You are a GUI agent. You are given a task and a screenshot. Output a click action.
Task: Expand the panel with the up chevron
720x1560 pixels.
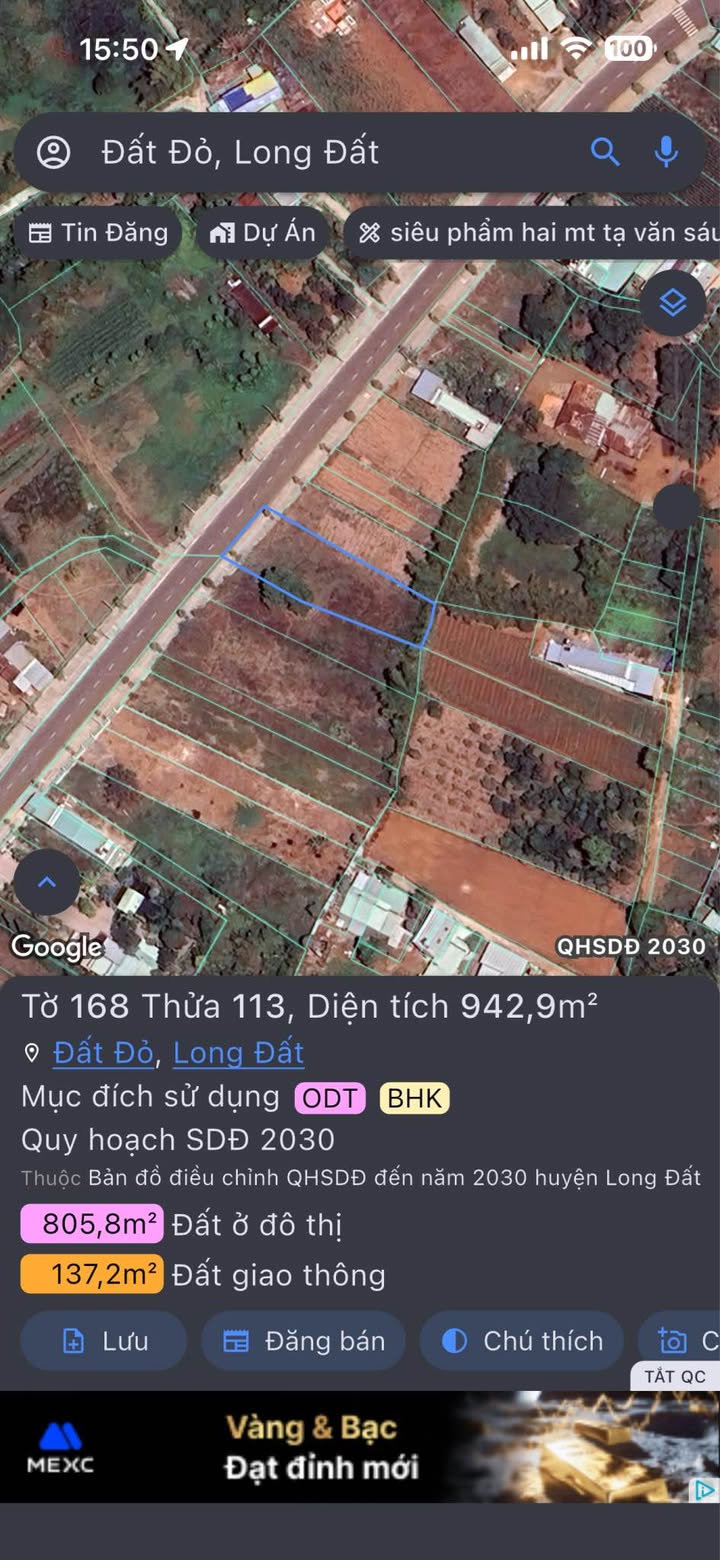[47, 882]
